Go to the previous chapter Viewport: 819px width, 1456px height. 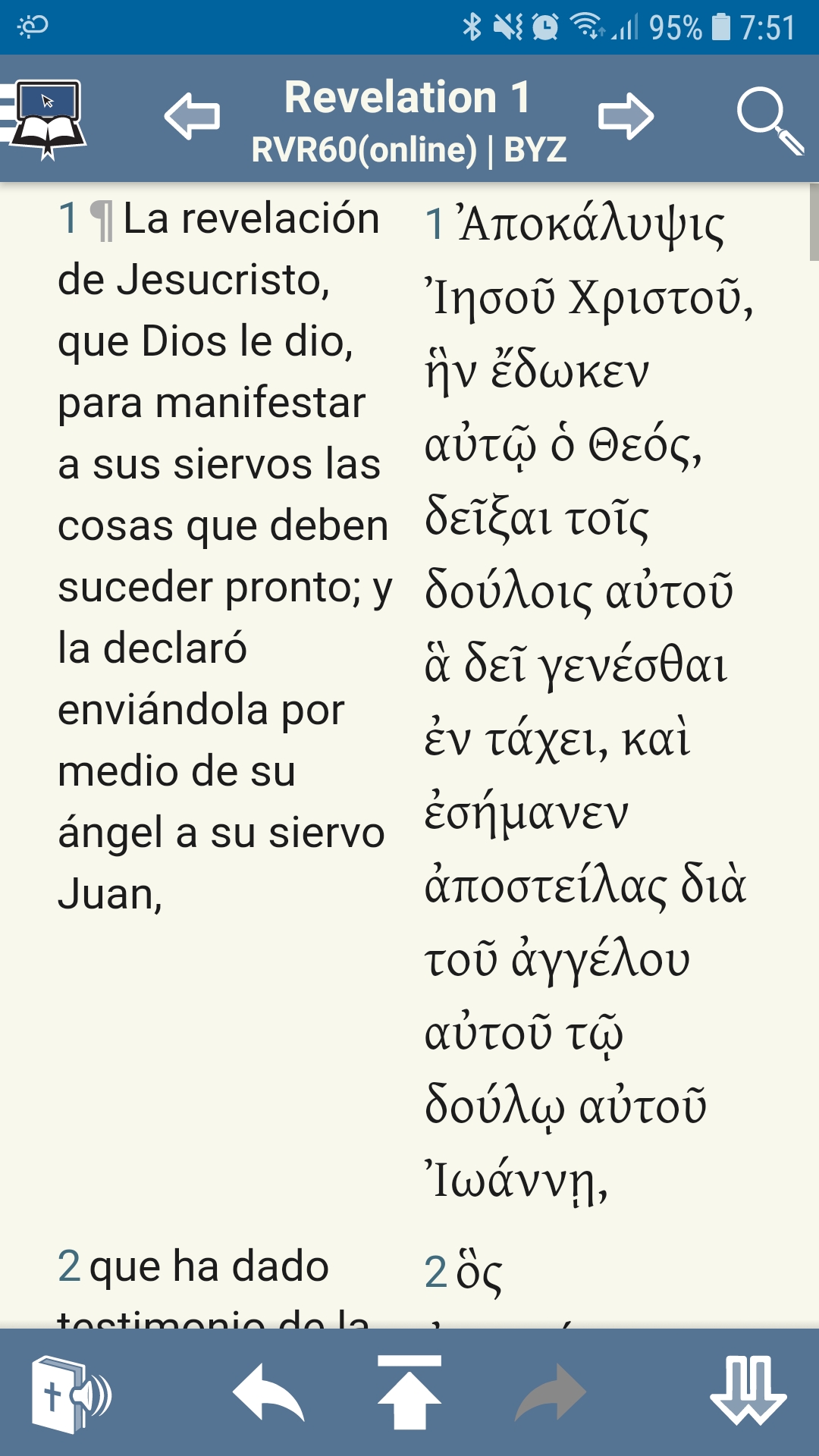point(192,117)
